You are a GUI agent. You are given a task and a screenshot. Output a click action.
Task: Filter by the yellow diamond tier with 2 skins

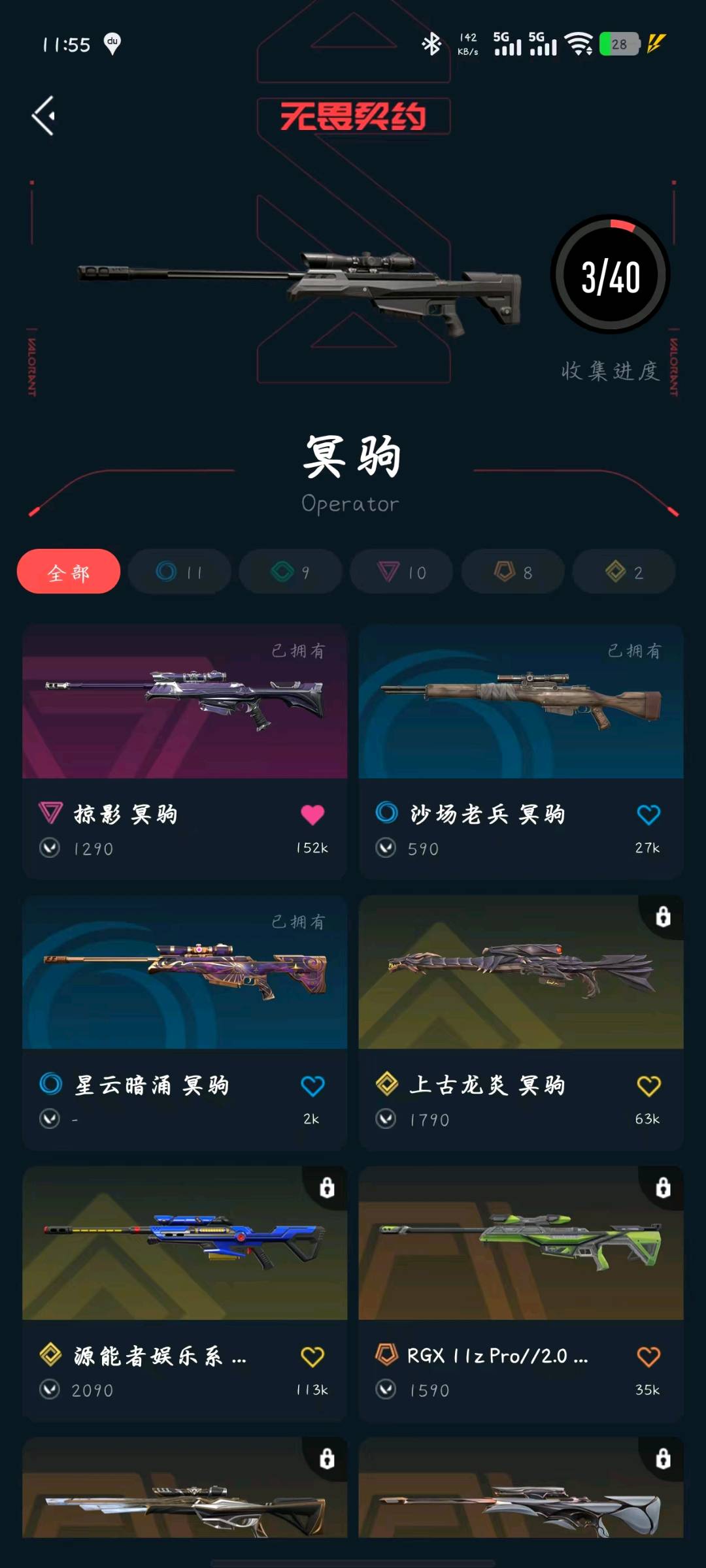624,572
